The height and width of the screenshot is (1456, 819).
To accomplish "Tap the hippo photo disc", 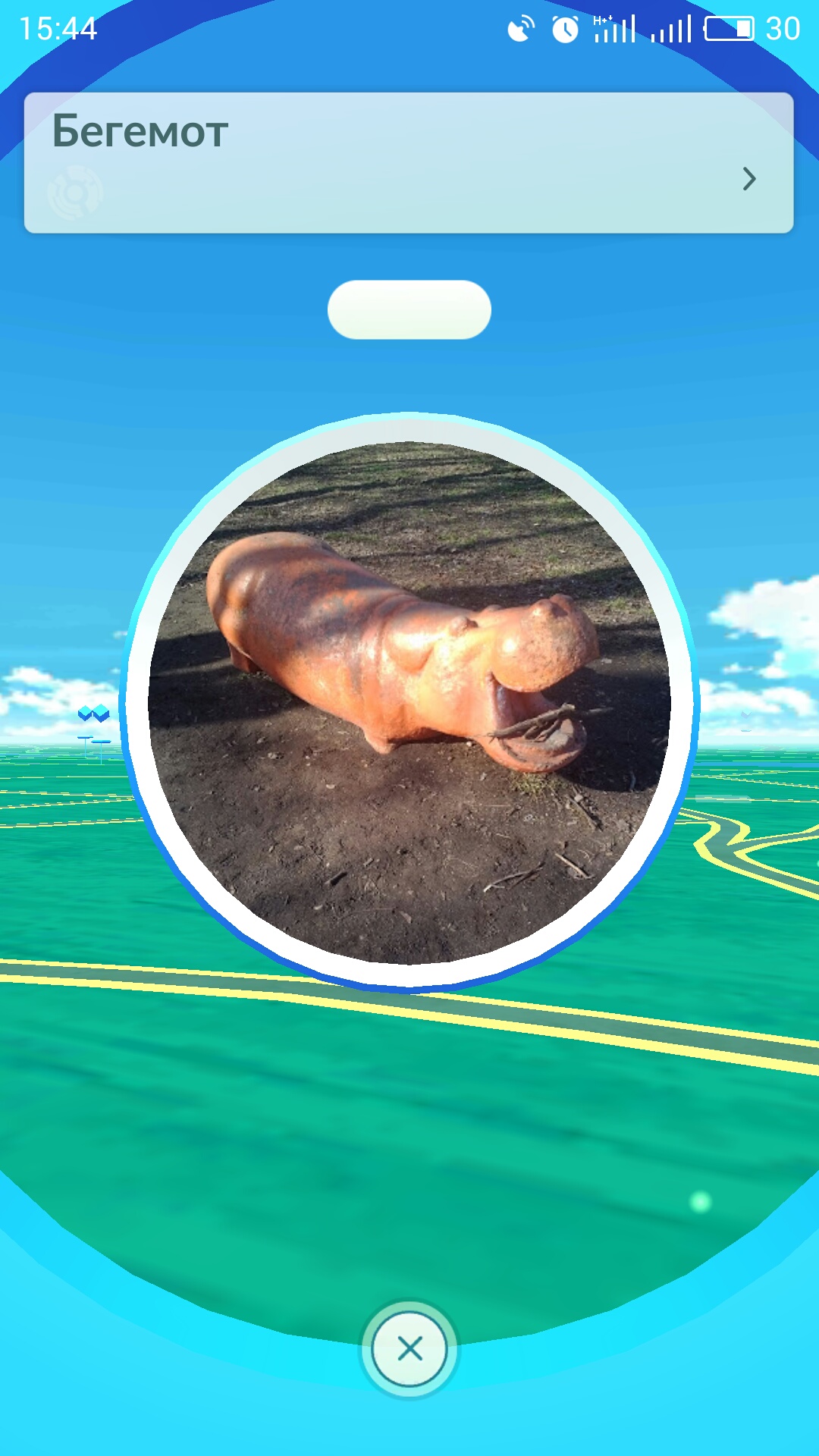I will (409, 702).
